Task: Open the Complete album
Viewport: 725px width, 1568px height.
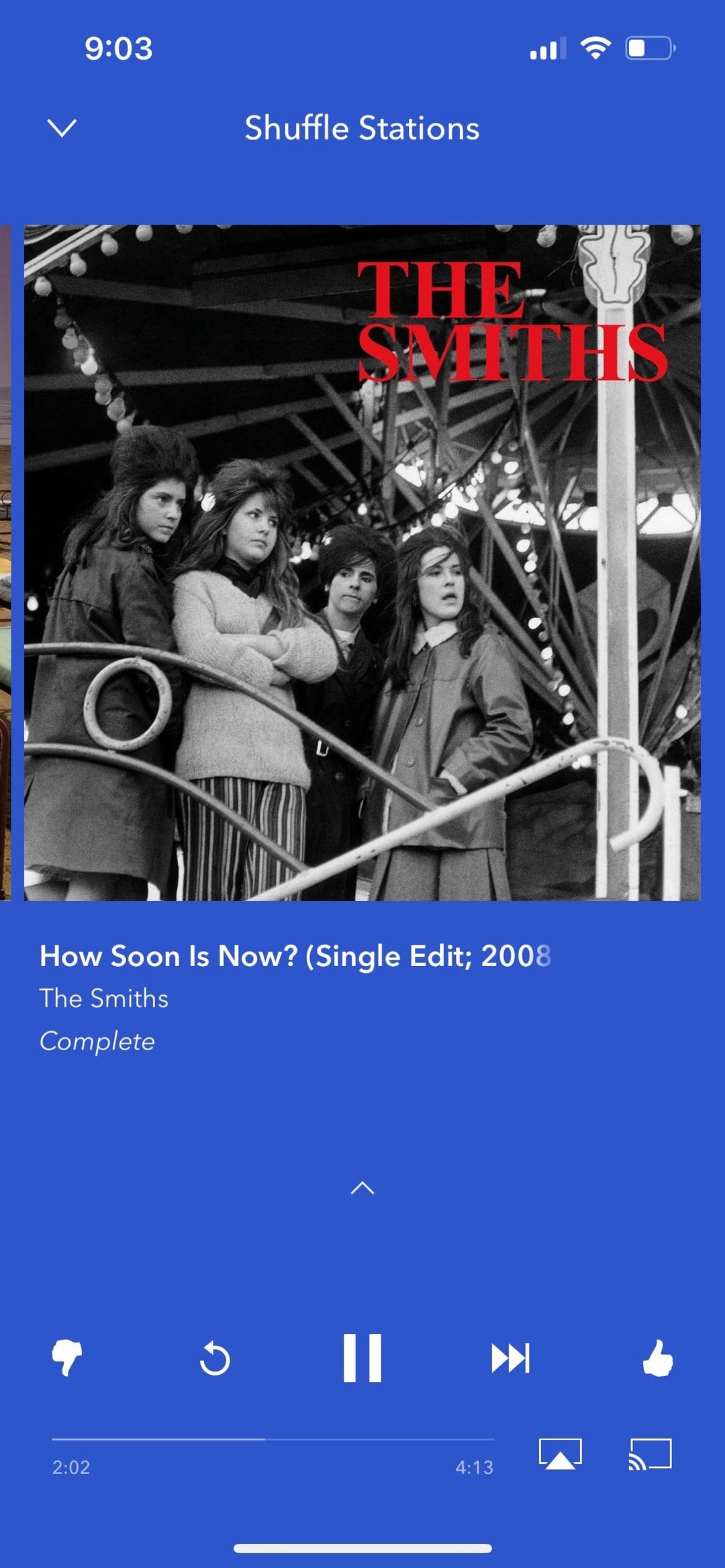Action: click(97, 1041)
